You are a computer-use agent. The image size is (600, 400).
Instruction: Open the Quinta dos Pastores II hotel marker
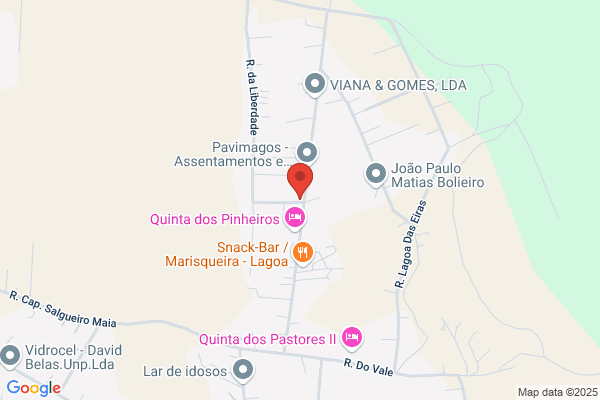coord(351,337)
